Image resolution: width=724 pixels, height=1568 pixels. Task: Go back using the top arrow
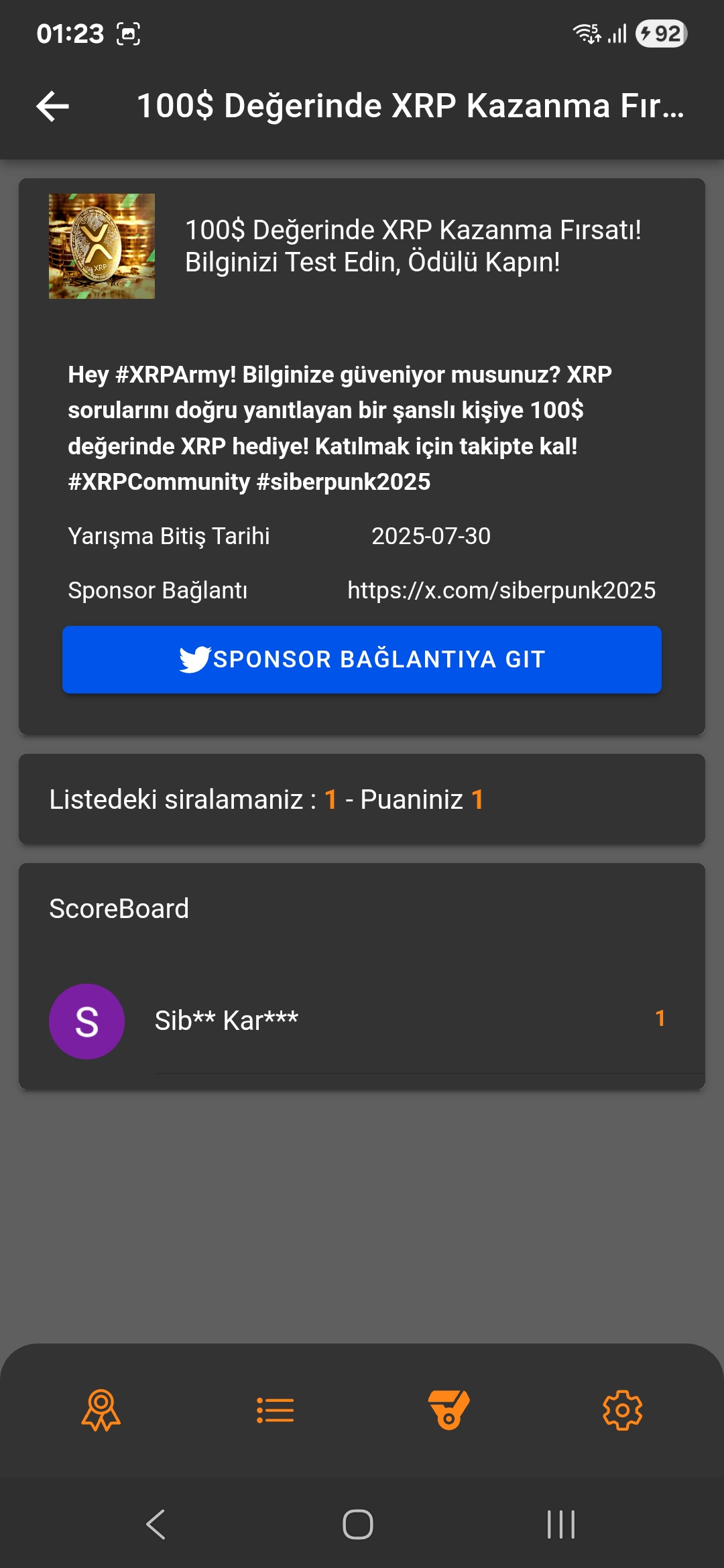coord(53,107)
